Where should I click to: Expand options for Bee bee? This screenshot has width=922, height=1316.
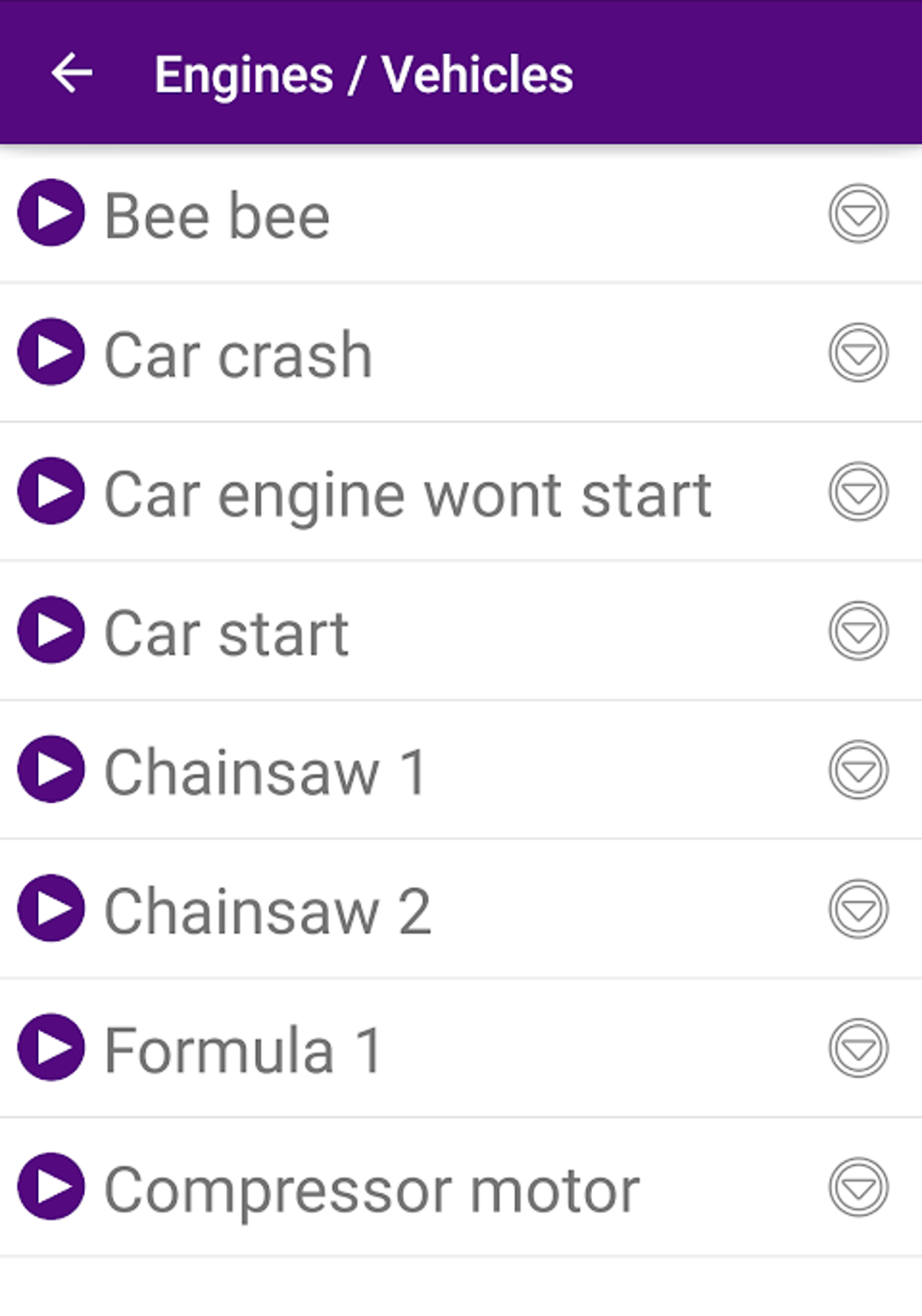click(x=856, y=214)
